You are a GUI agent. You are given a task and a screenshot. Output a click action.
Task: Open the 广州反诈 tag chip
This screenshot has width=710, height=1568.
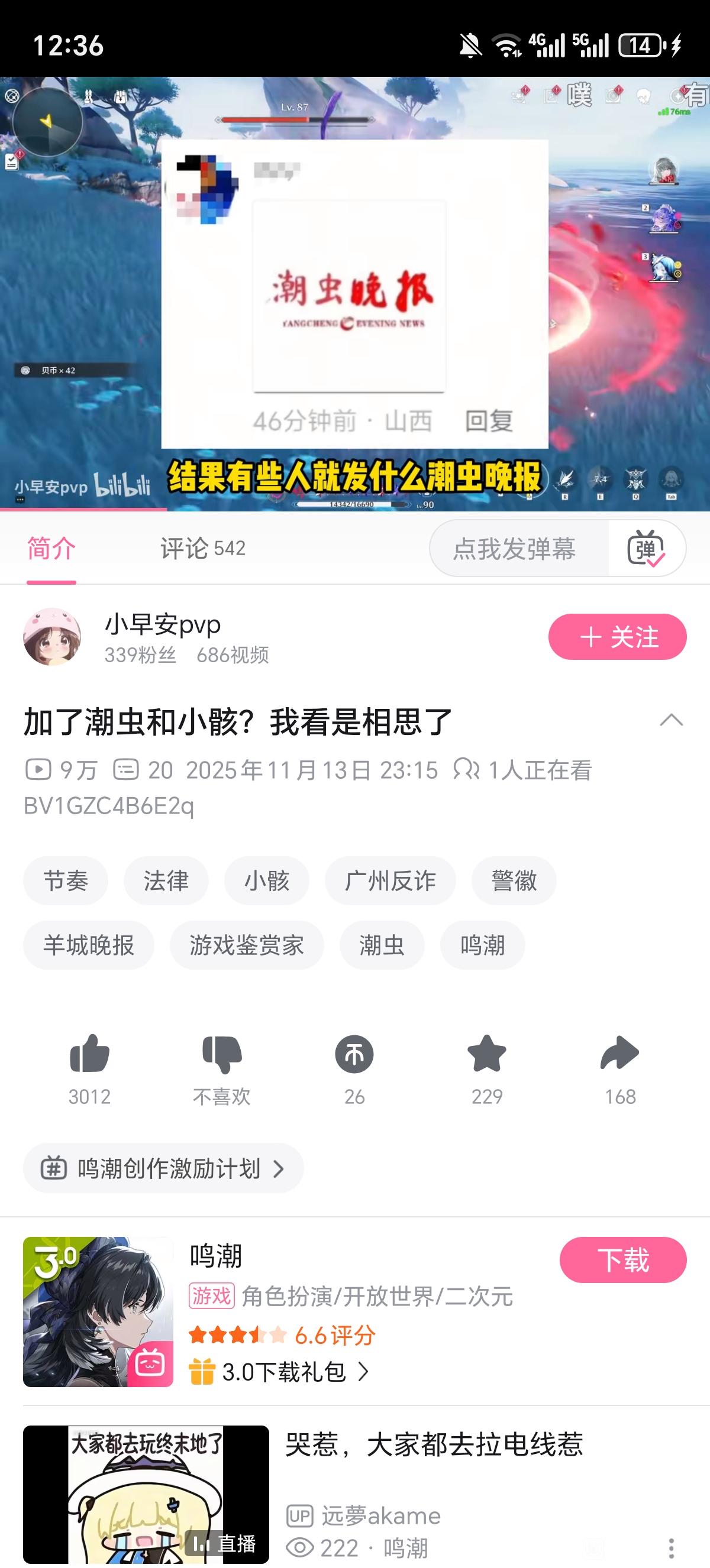390,881
